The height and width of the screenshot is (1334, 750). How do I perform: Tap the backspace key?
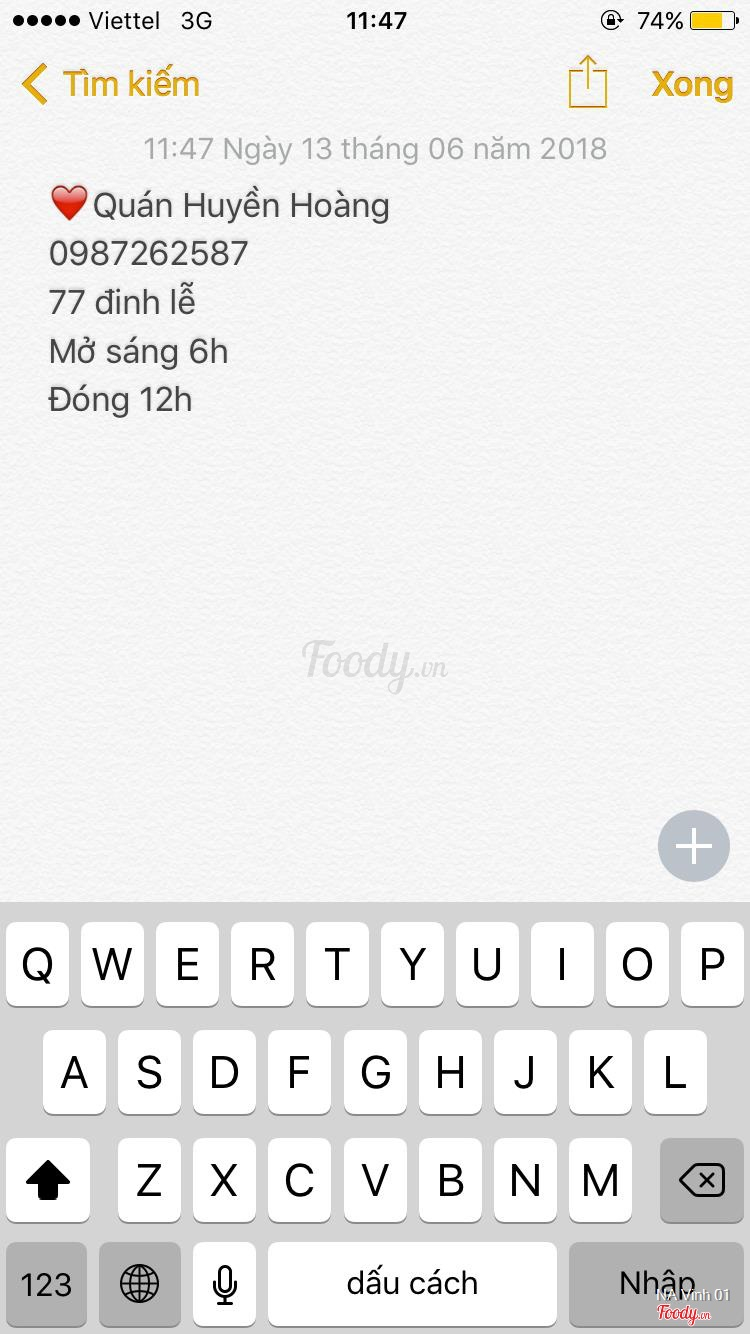coord(701,1181)
